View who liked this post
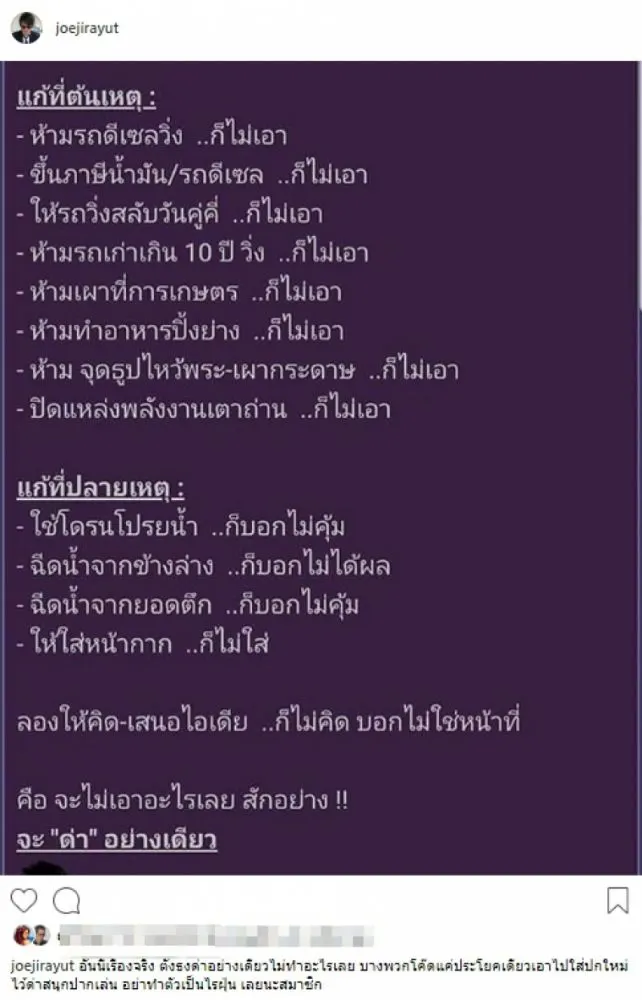 200,936
